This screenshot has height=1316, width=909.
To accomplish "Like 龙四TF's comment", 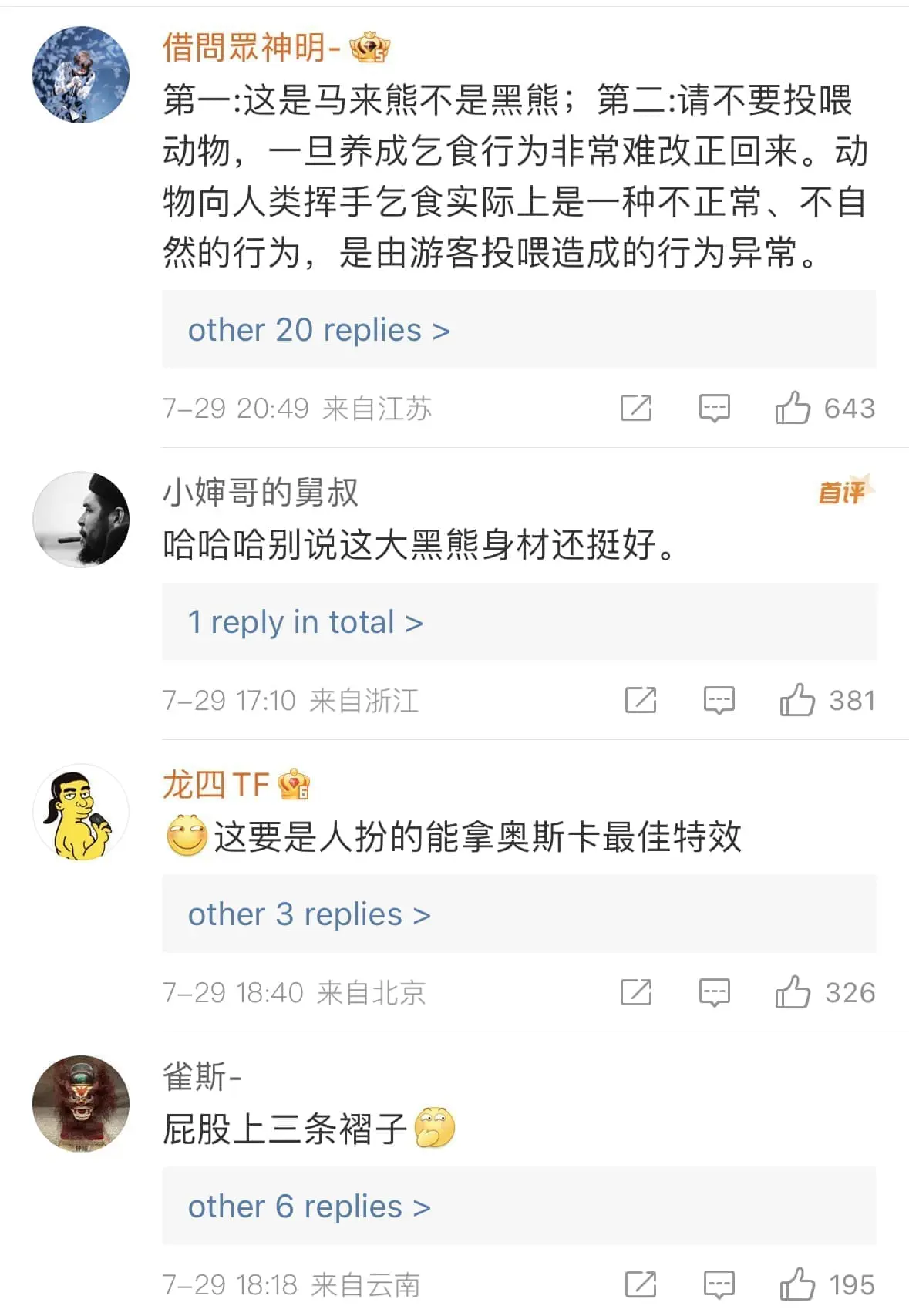I will [x=793, y=992].
